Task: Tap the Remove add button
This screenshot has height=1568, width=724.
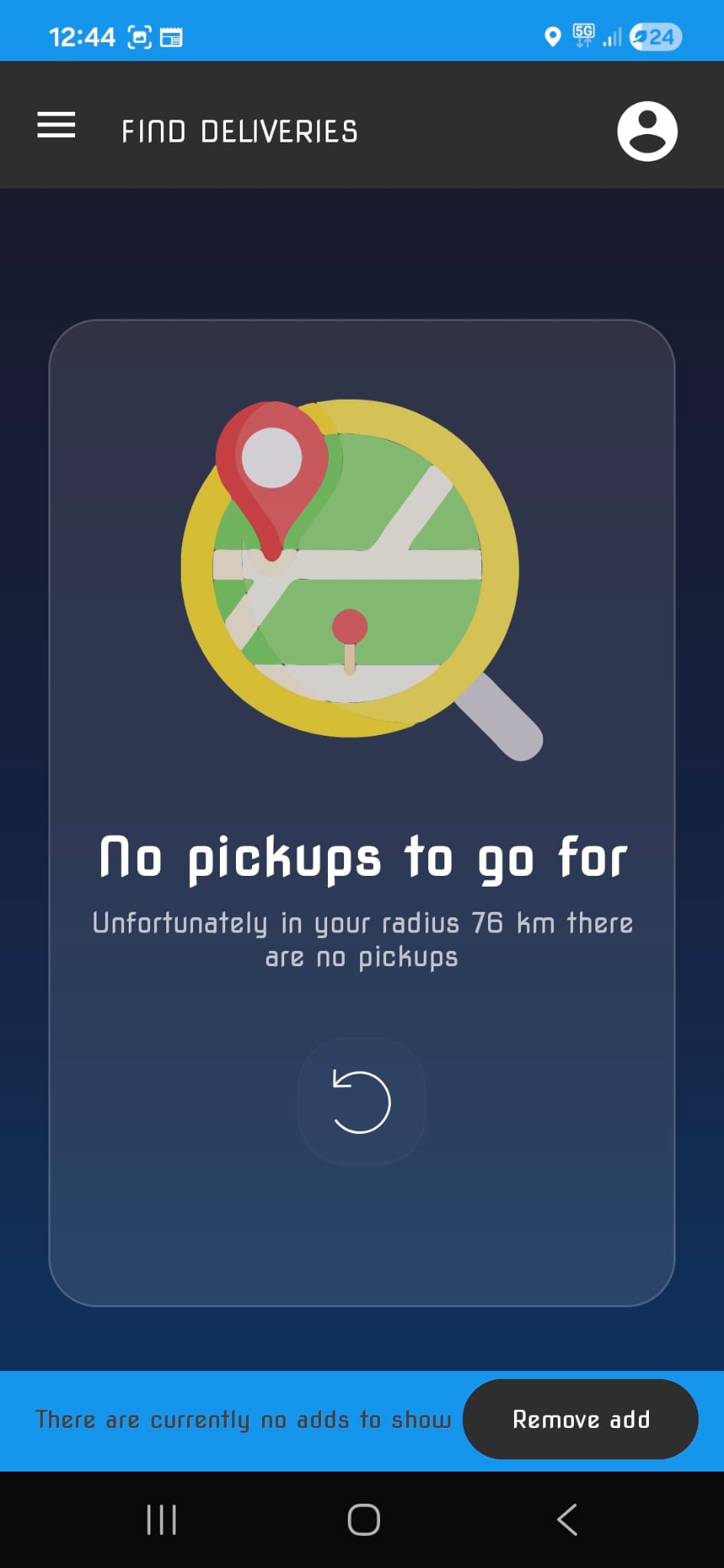Action: (580, 1419)
